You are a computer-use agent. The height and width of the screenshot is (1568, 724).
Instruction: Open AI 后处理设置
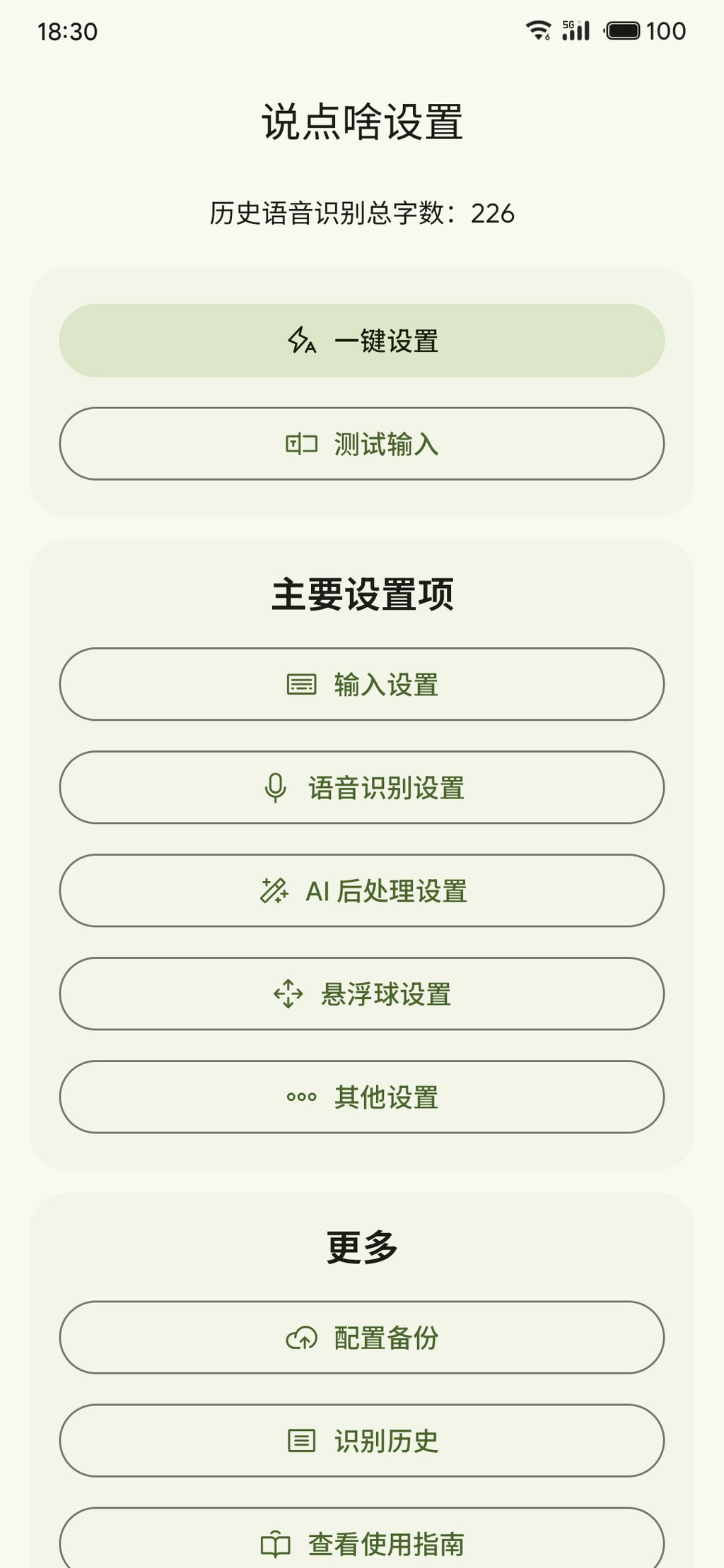click(361, 890)
